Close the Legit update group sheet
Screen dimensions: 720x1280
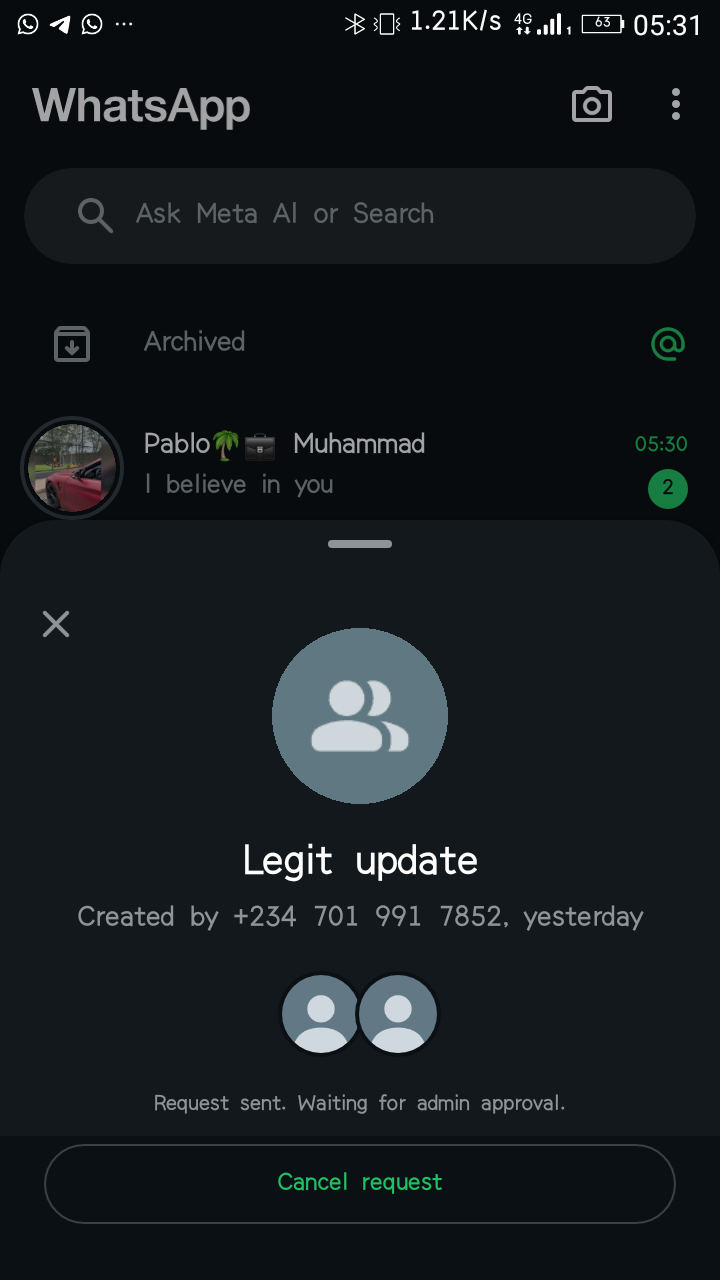pos(56,624)
